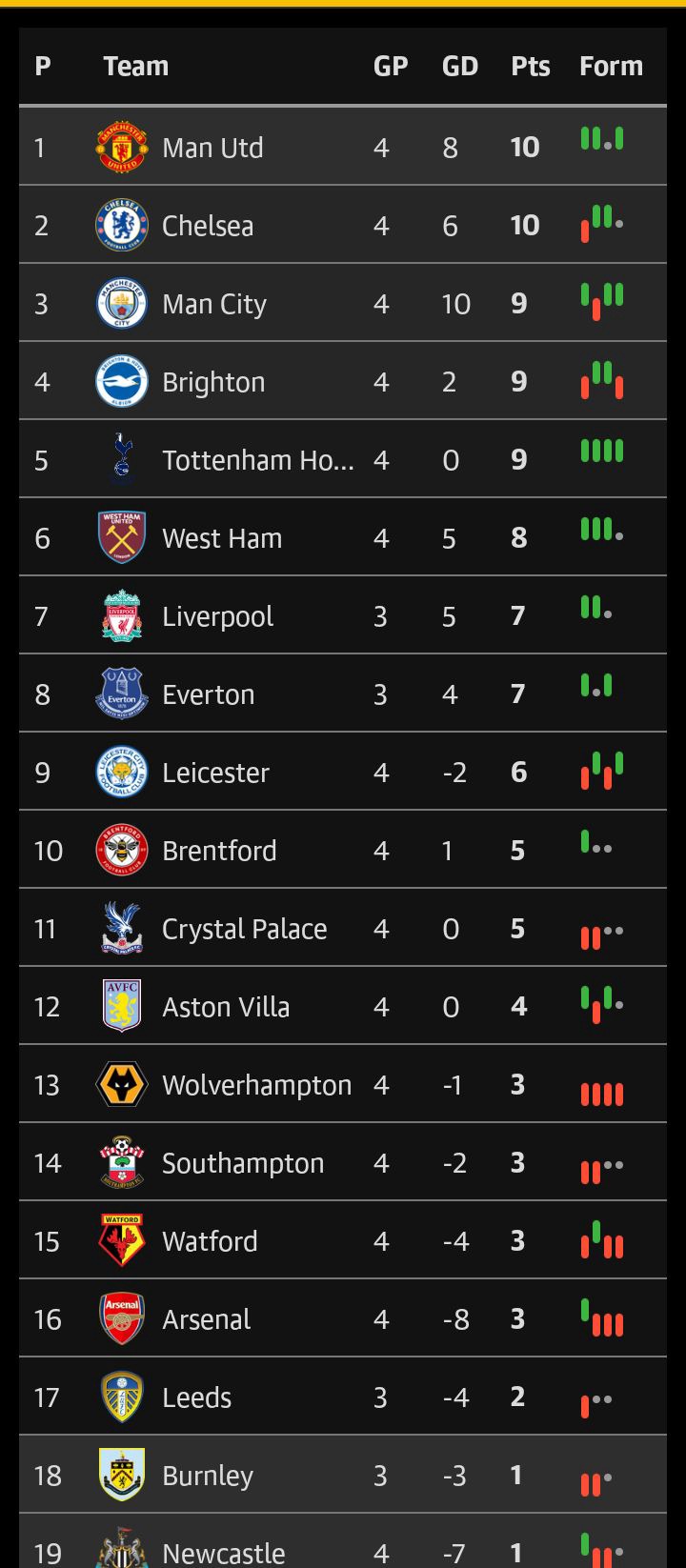Open Arsenal's team page

tap(343, 1318)
